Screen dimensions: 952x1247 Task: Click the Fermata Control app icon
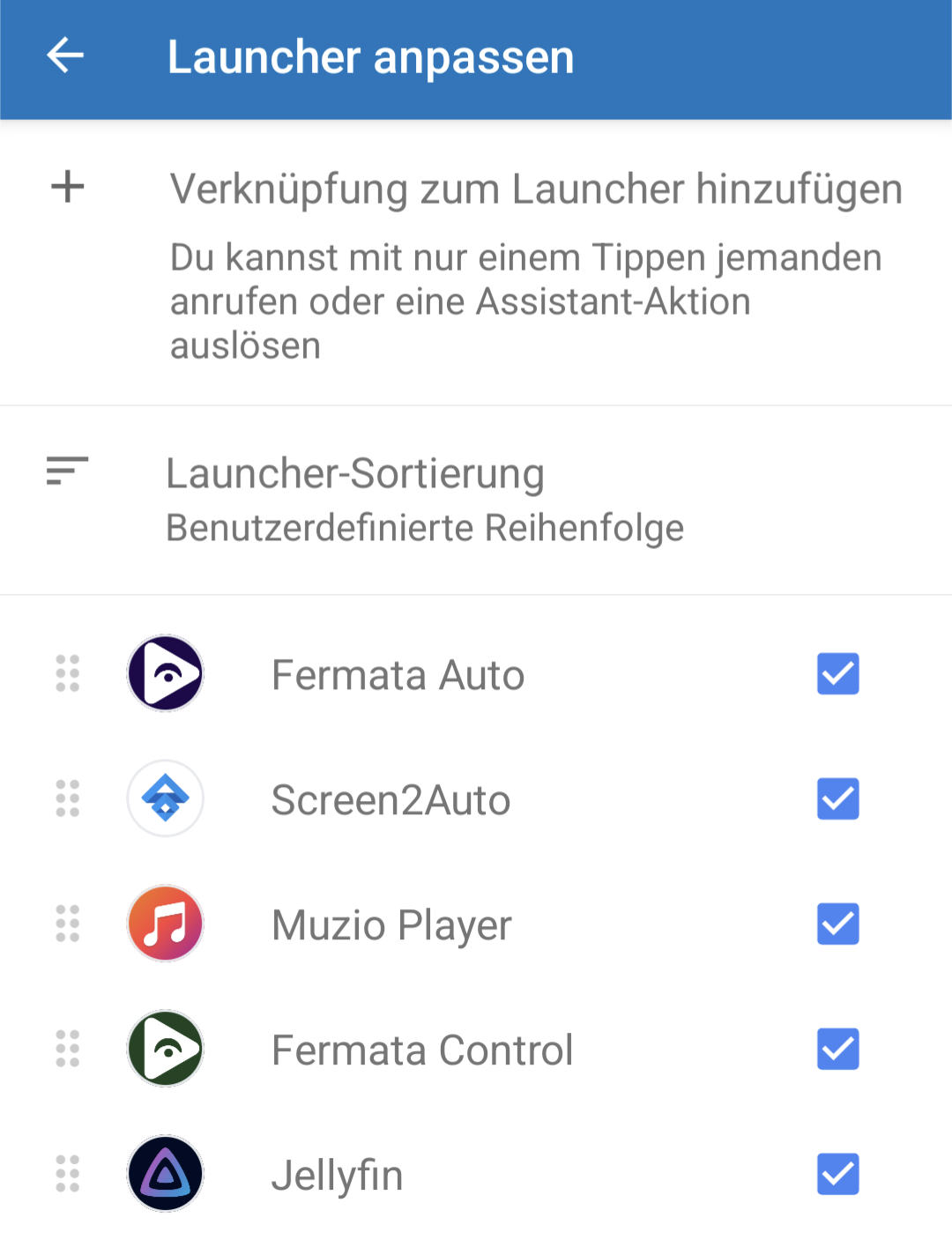click(165, 1049)
